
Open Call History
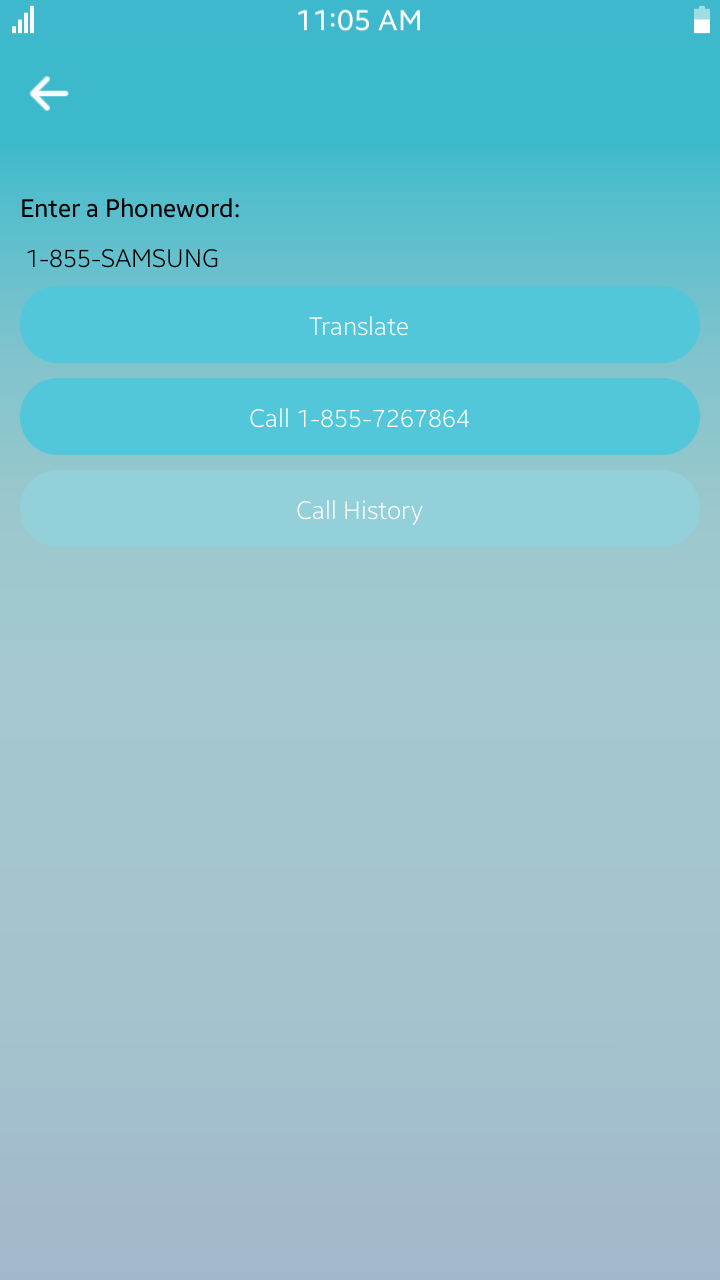point(360,510)
